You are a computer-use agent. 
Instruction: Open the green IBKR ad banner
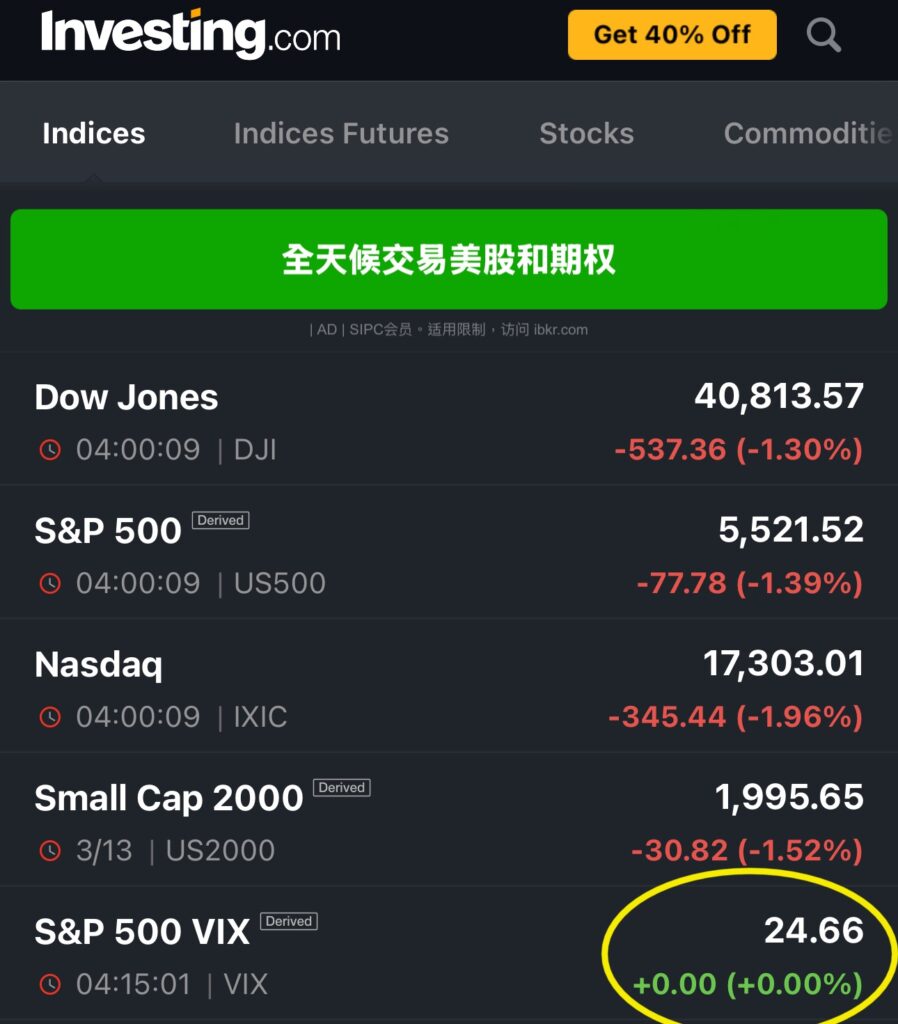coord(449,259)
